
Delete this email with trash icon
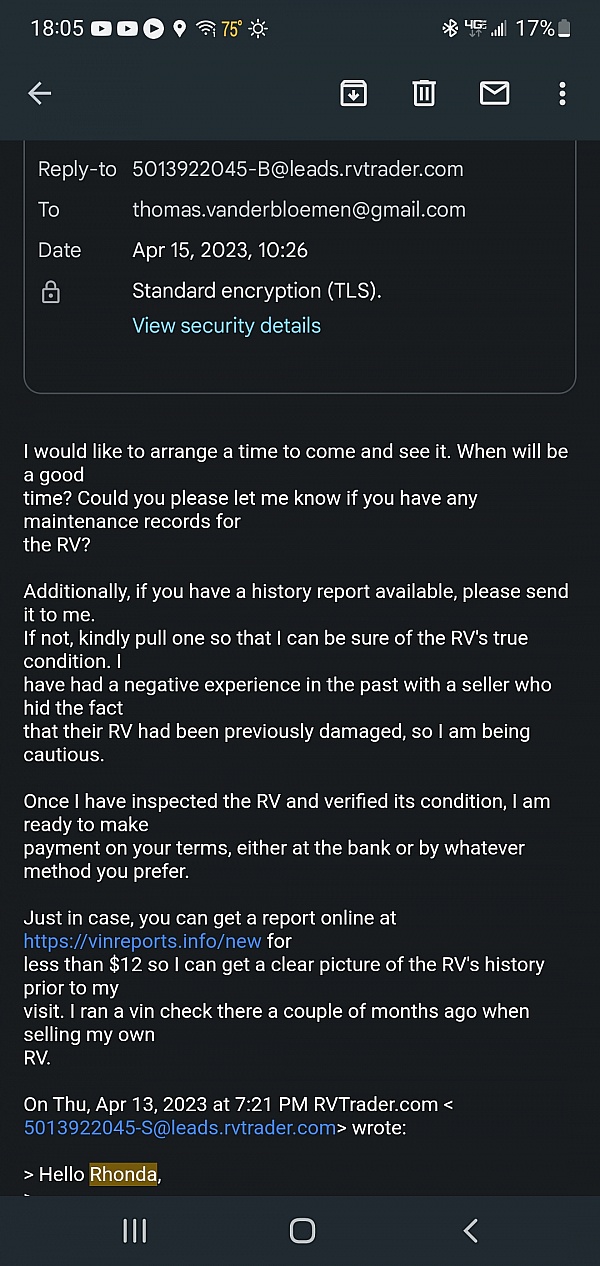click(424, 94)
